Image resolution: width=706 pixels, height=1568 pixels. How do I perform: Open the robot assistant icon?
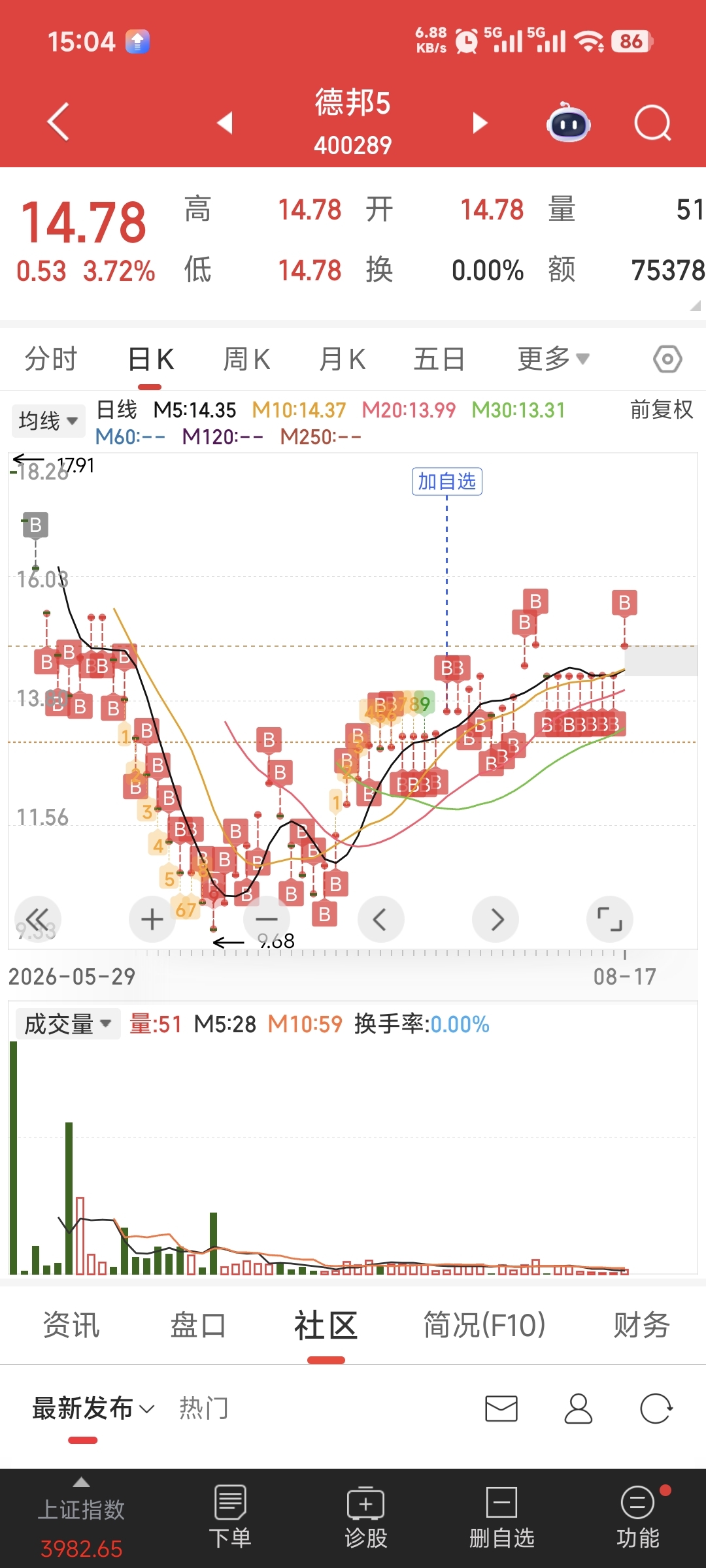point(569,122)
